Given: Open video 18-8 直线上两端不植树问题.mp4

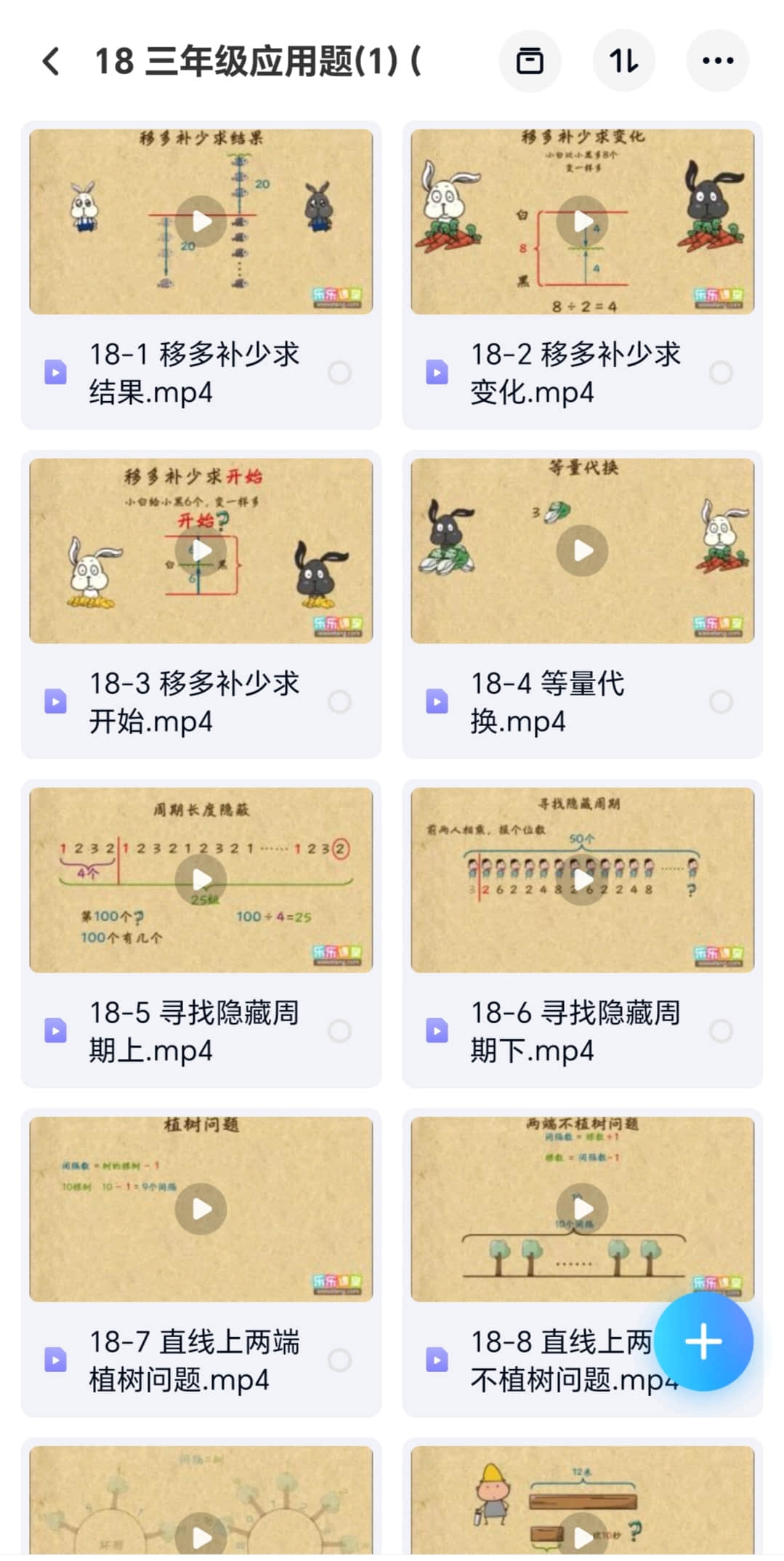Looking at the screenshot, I should pyautogui.click(x=582, y=1209).
